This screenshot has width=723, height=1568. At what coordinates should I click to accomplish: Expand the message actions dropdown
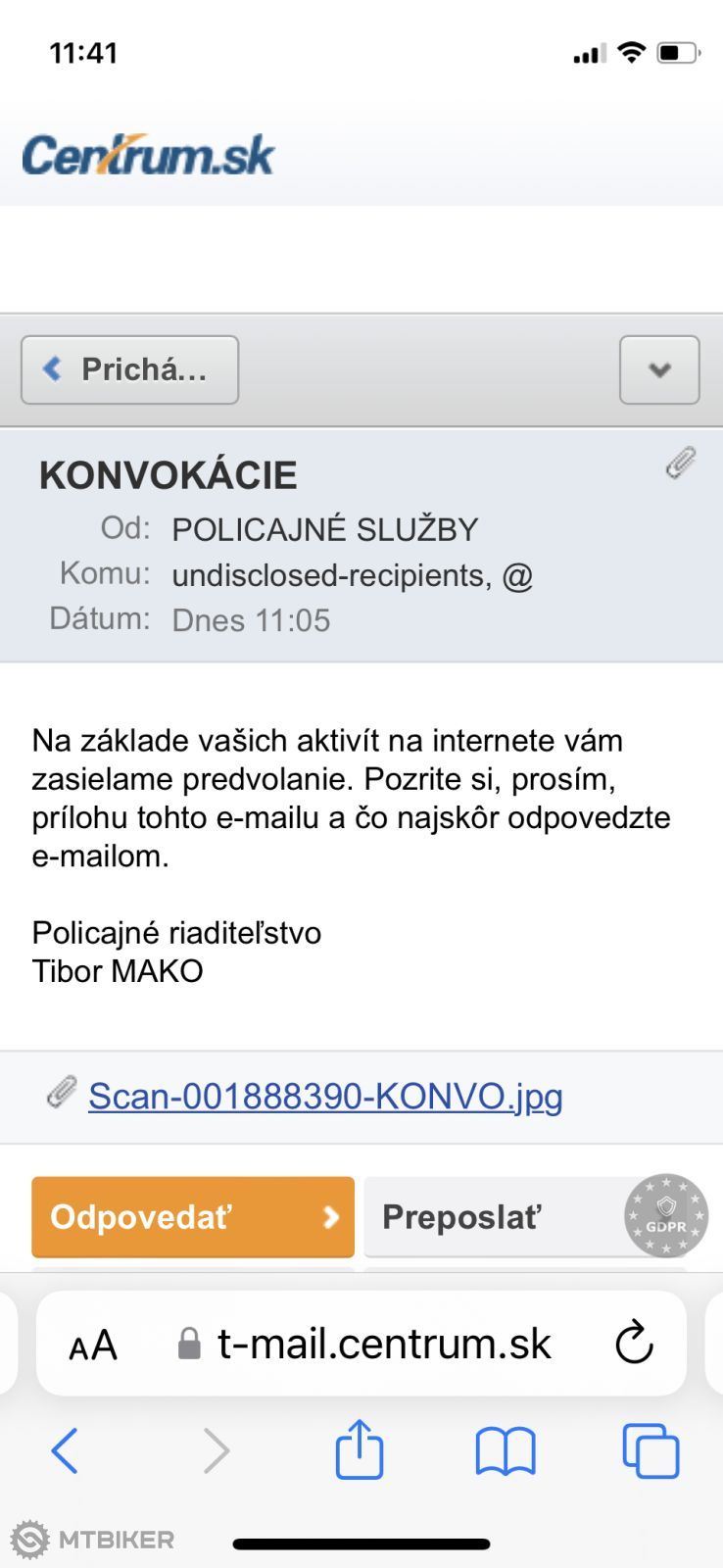coord(659,369)
